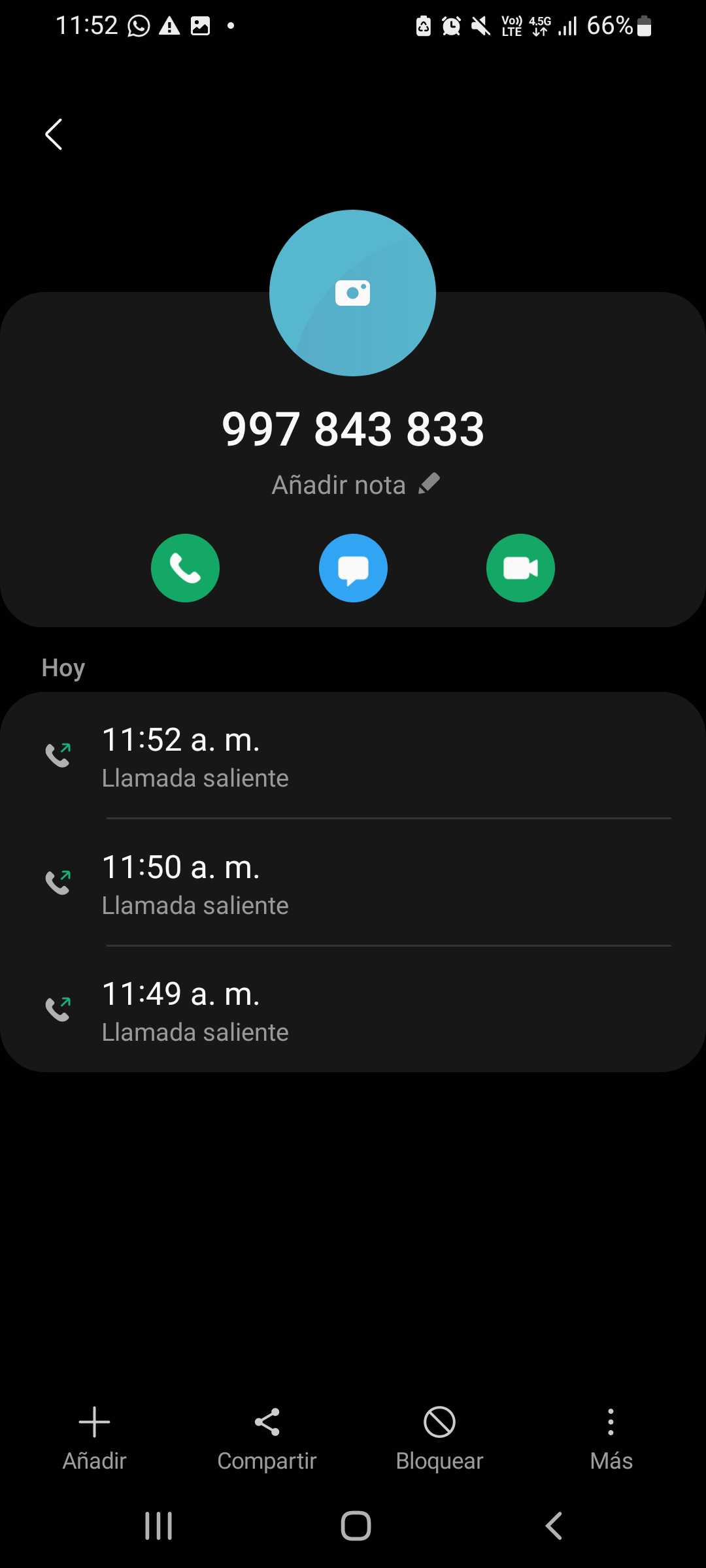Go to home screen via navigation bar

[x=356, y=1526]
